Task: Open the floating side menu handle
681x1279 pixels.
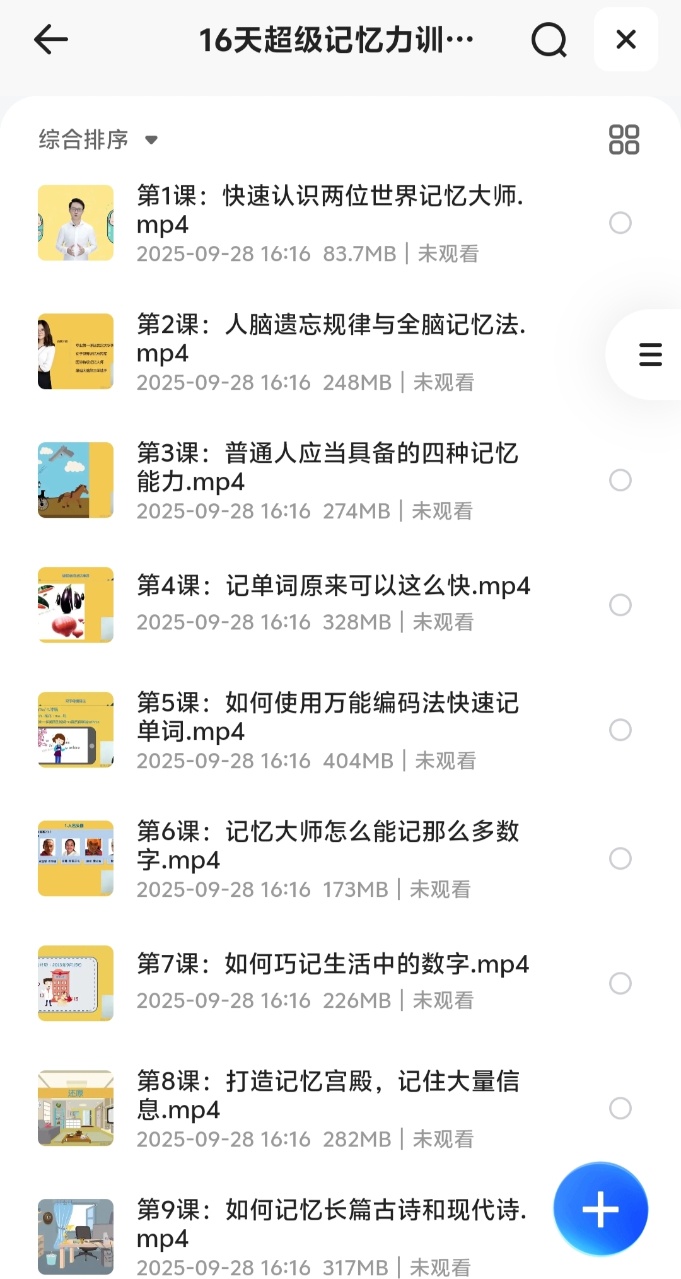Action: point(650,355)
